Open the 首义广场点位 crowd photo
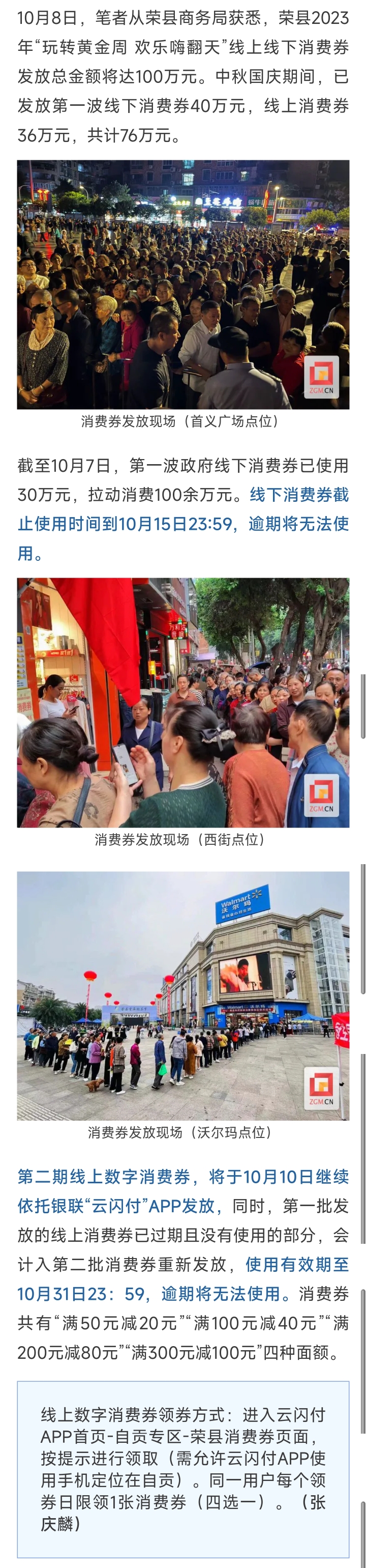The height and width of the screenshot is (1568, 366). [x=182, y=284]
